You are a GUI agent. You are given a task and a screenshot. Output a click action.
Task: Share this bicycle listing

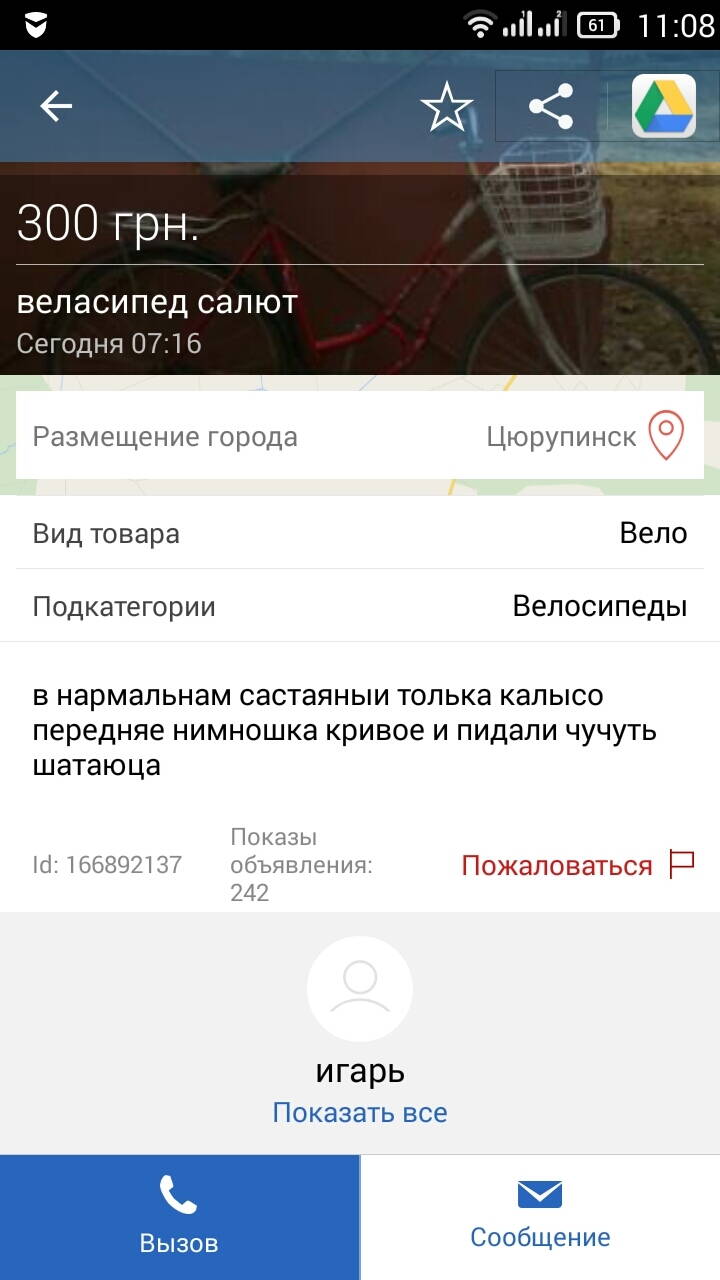[551, 106]
